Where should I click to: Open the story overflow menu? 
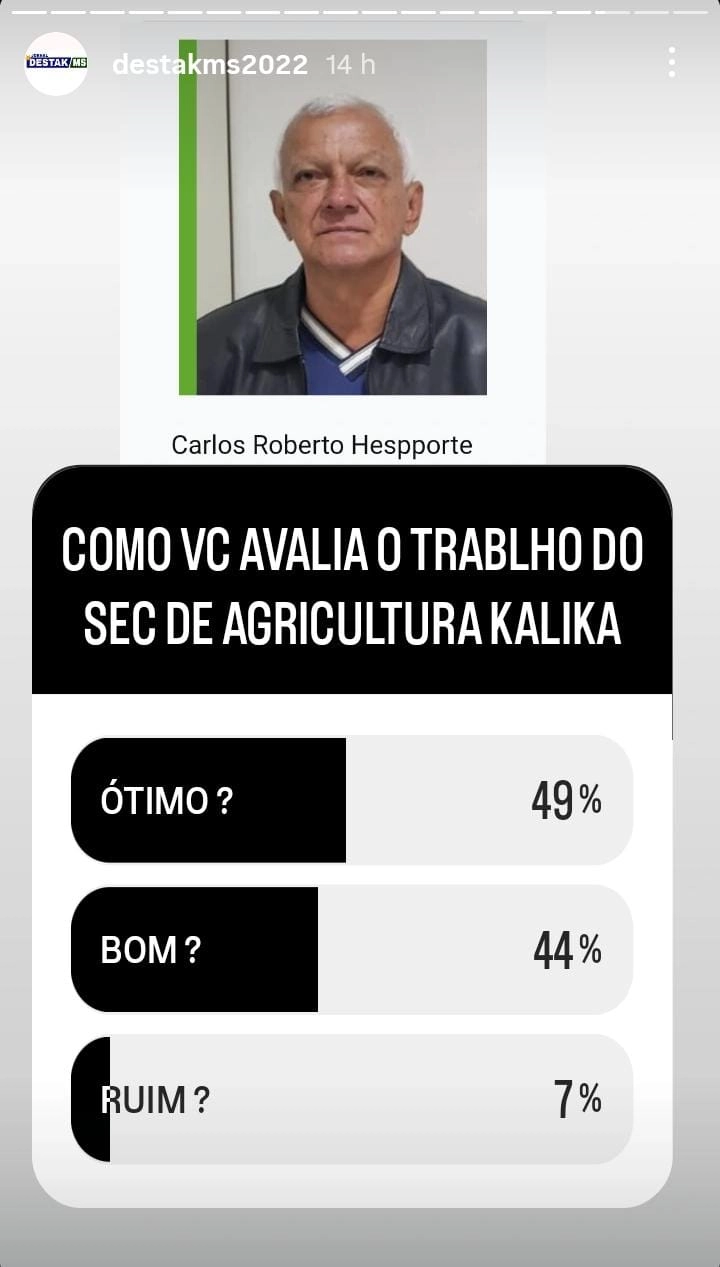point(671,63)
